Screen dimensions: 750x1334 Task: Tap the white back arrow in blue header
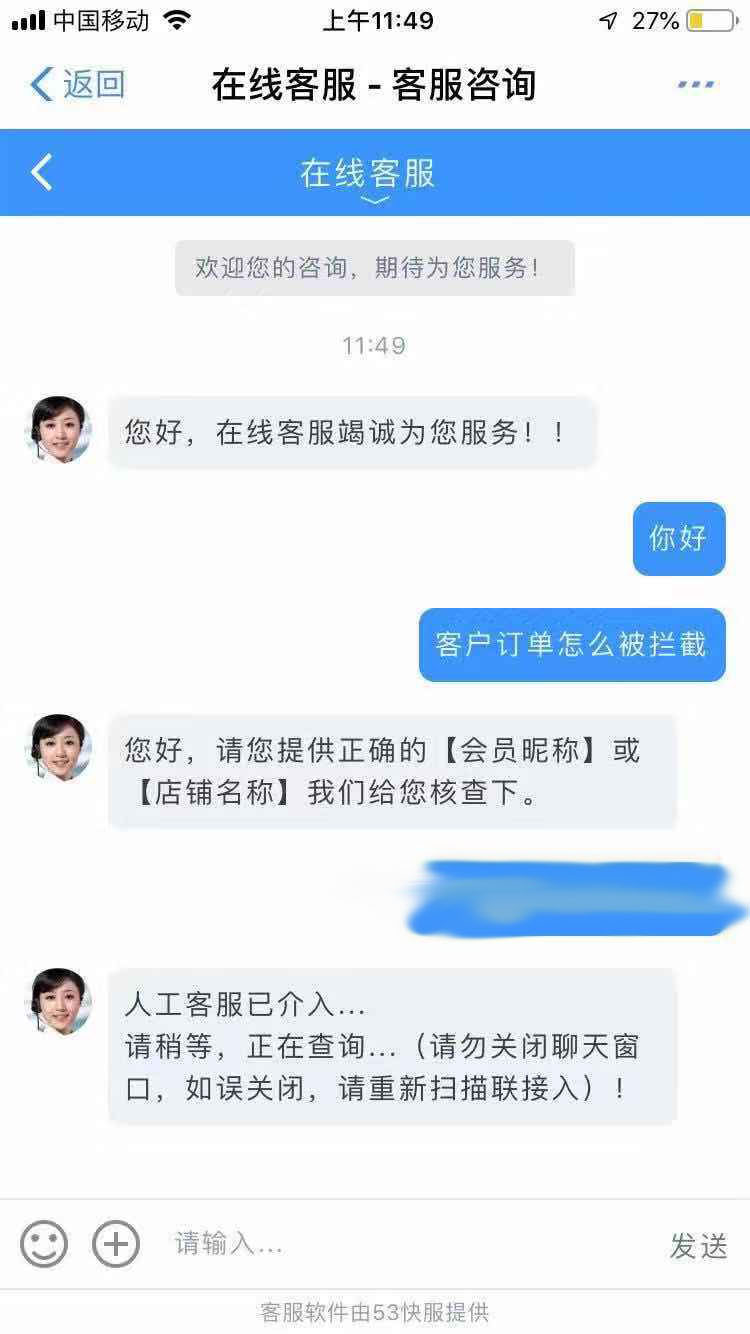point(41,173)
